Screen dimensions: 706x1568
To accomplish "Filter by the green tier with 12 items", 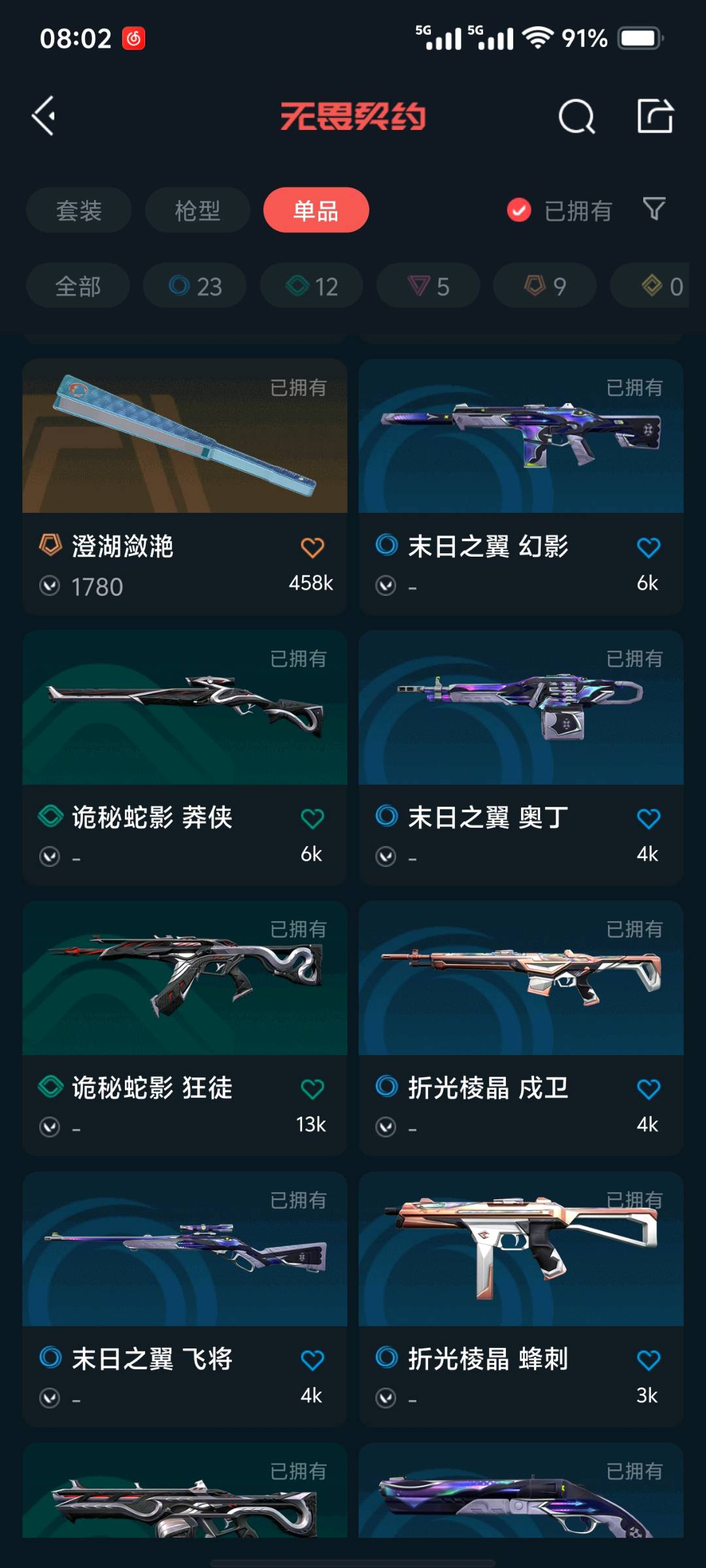I will pyautogui.click(x=312, y=286).
